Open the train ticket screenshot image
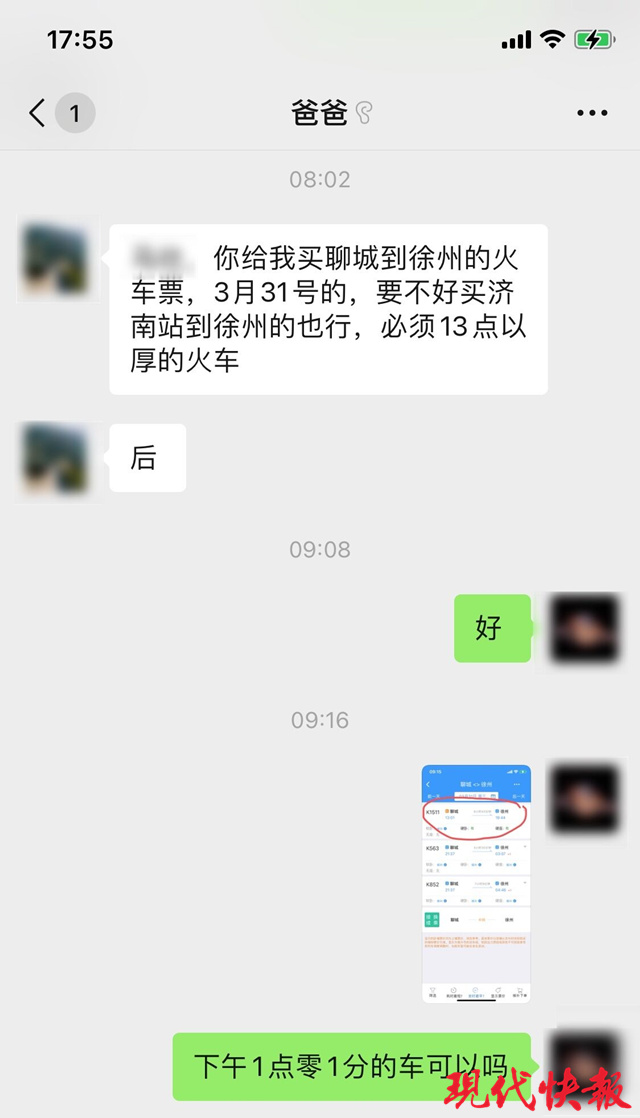640x1118 pixels. 476,884
